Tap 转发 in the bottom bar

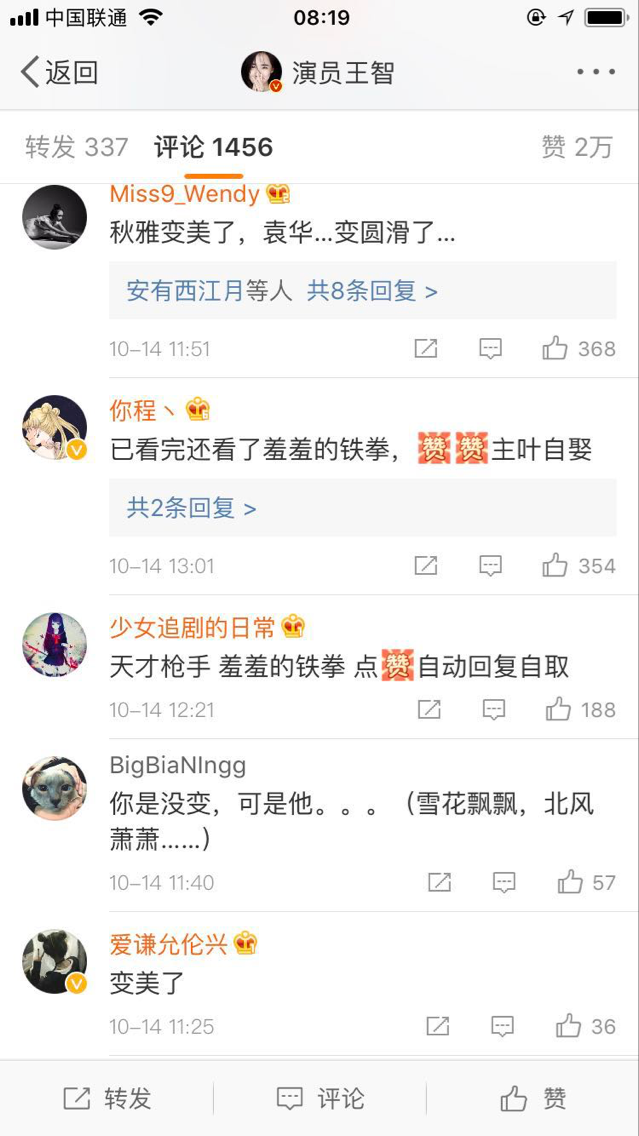click(x=107, y=1098)
